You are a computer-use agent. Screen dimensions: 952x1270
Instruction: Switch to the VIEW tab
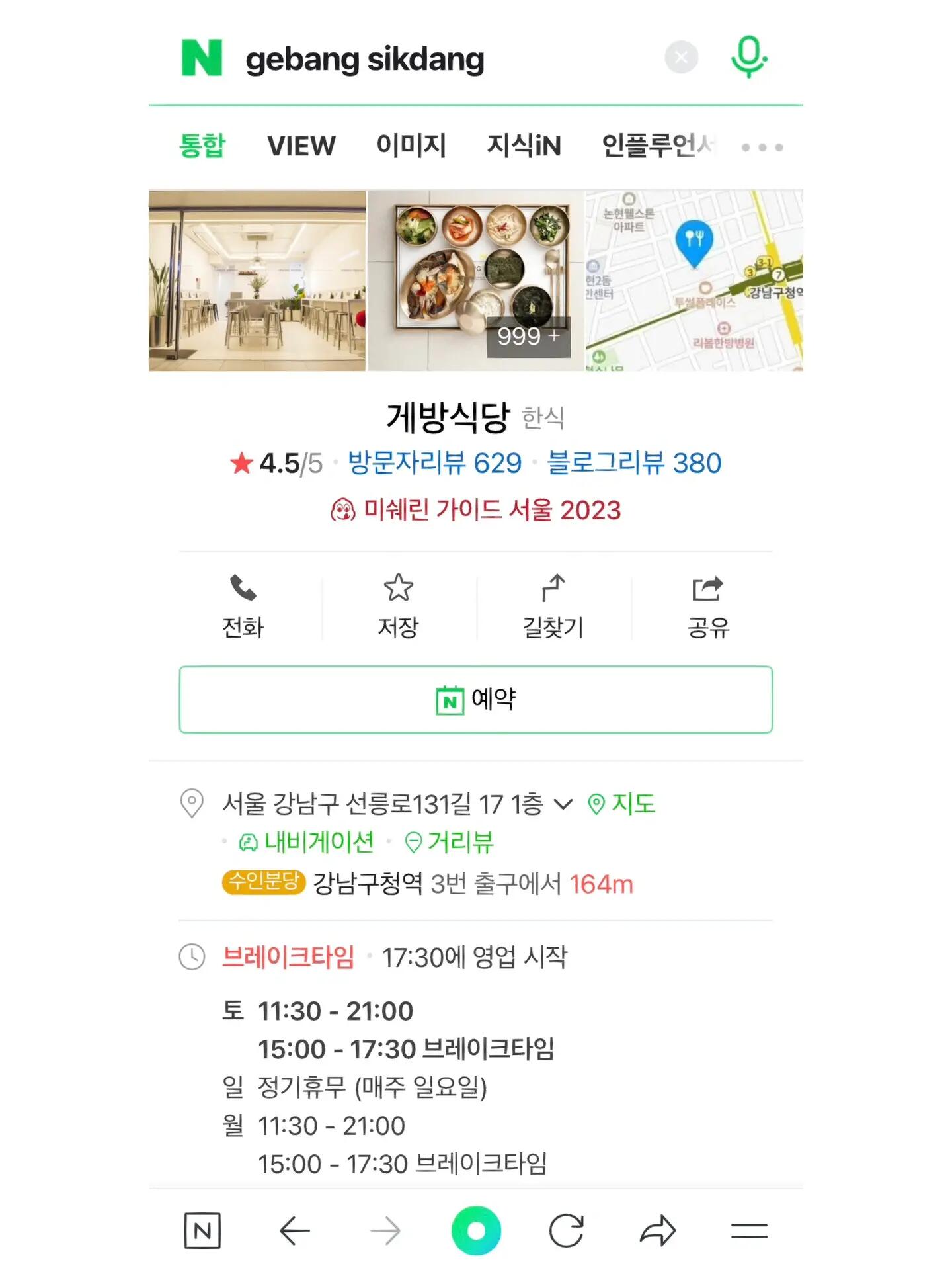click(301, 146)
